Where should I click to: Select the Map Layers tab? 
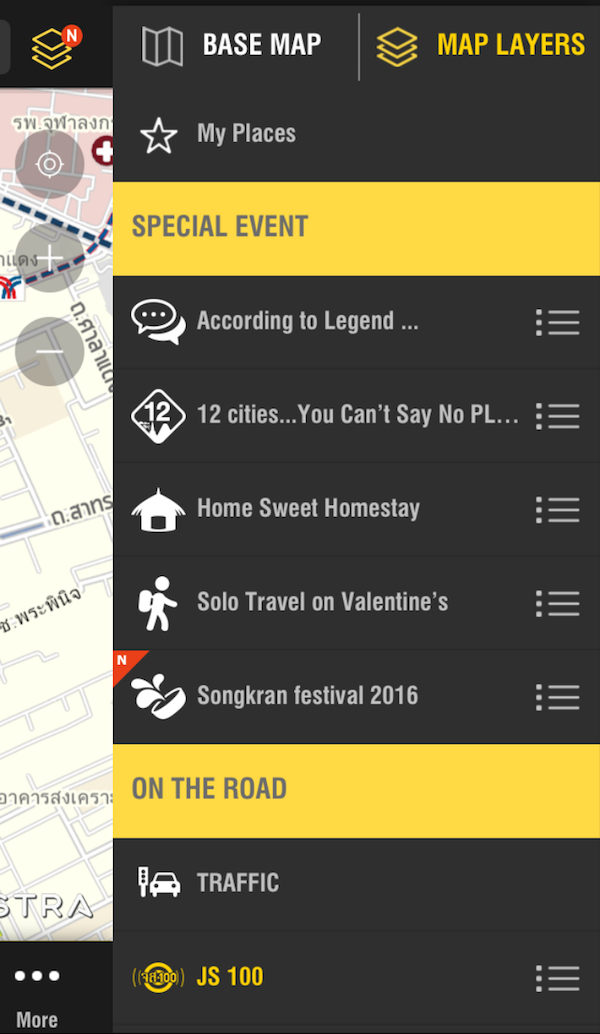(481, 45)
